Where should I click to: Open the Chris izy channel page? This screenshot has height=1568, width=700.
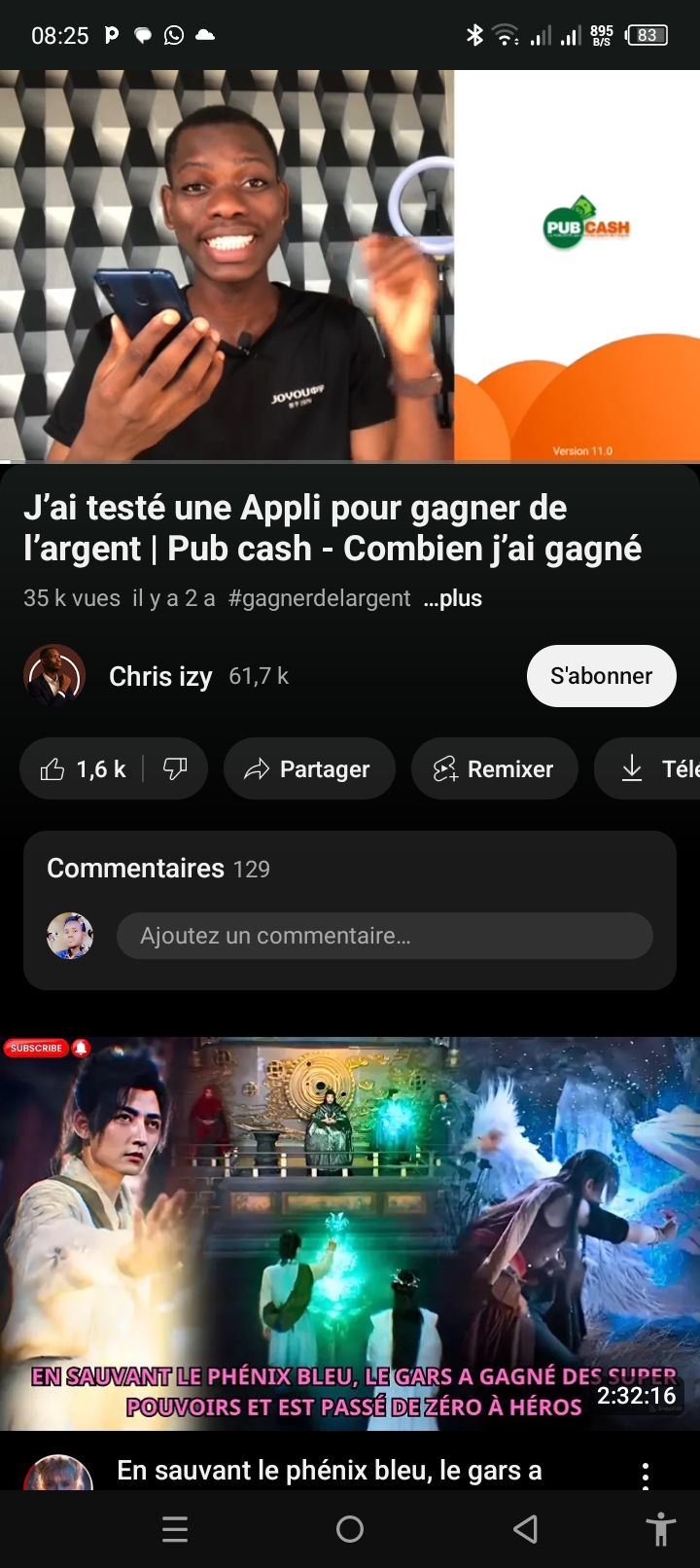pos(160,676)
